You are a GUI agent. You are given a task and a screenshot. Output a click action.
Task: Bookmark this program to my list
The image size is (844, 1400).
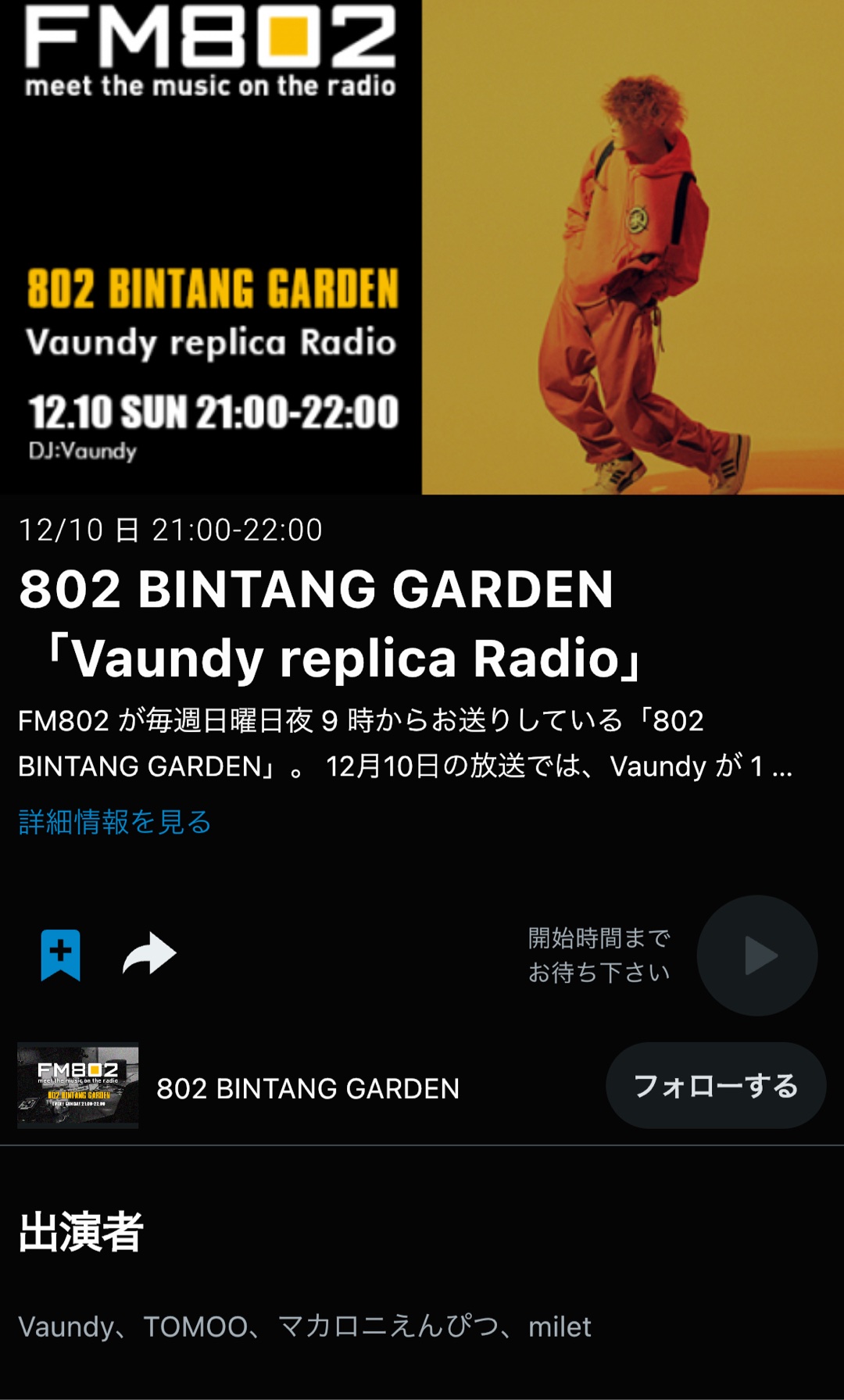[x=61, y=955]
